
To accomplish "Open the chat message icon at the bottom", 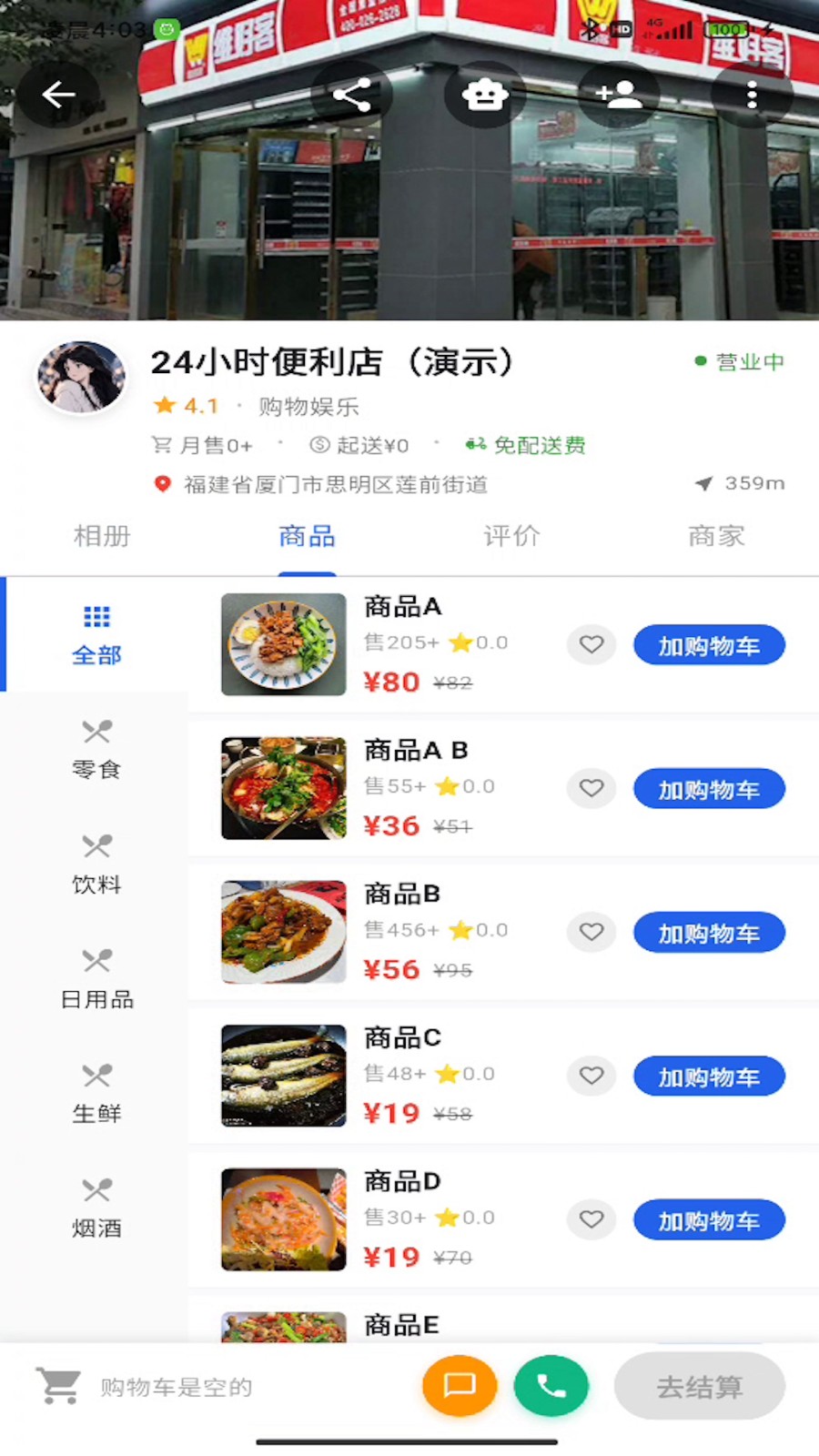I will (x=460, y=1386).
